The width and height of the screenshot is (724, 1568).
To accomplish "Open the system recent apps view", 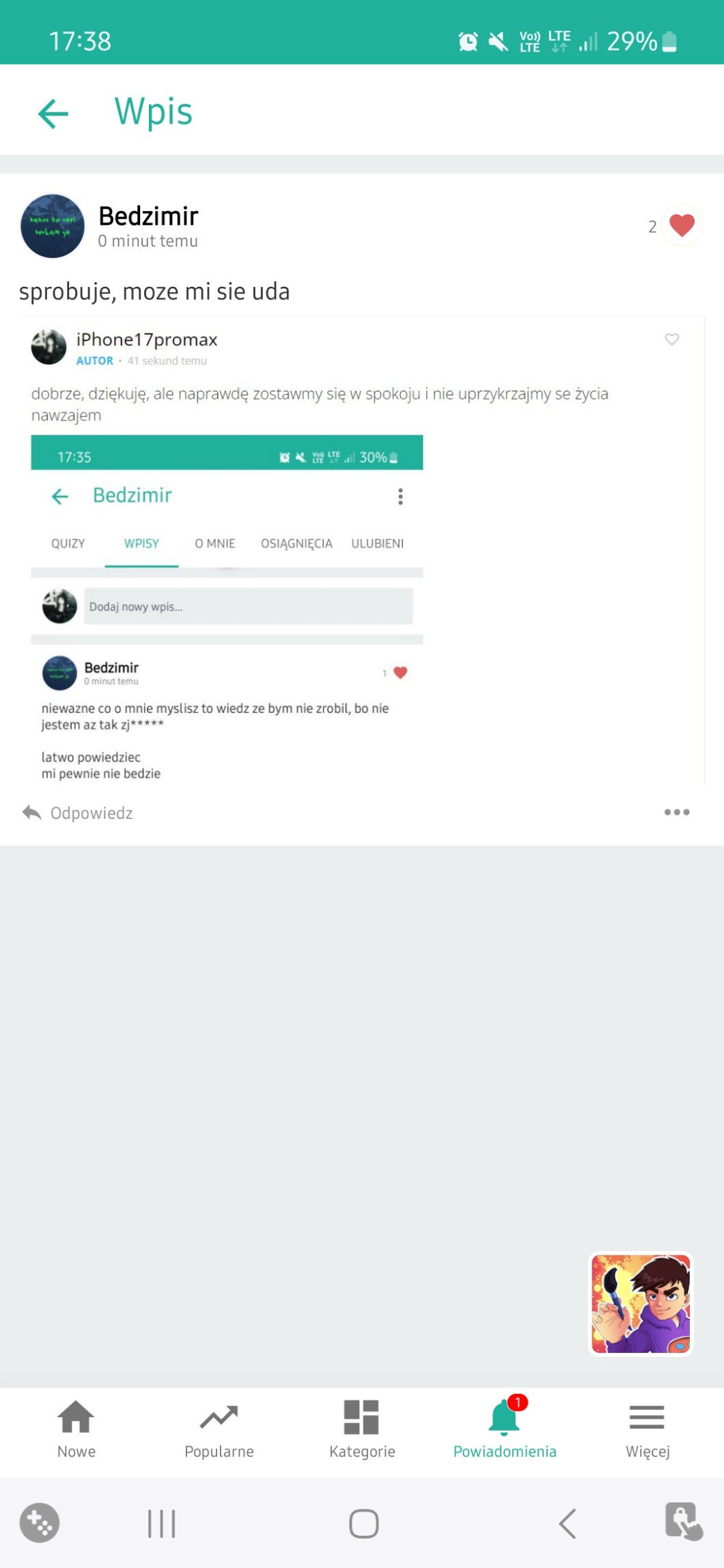I will point(161,1524).
